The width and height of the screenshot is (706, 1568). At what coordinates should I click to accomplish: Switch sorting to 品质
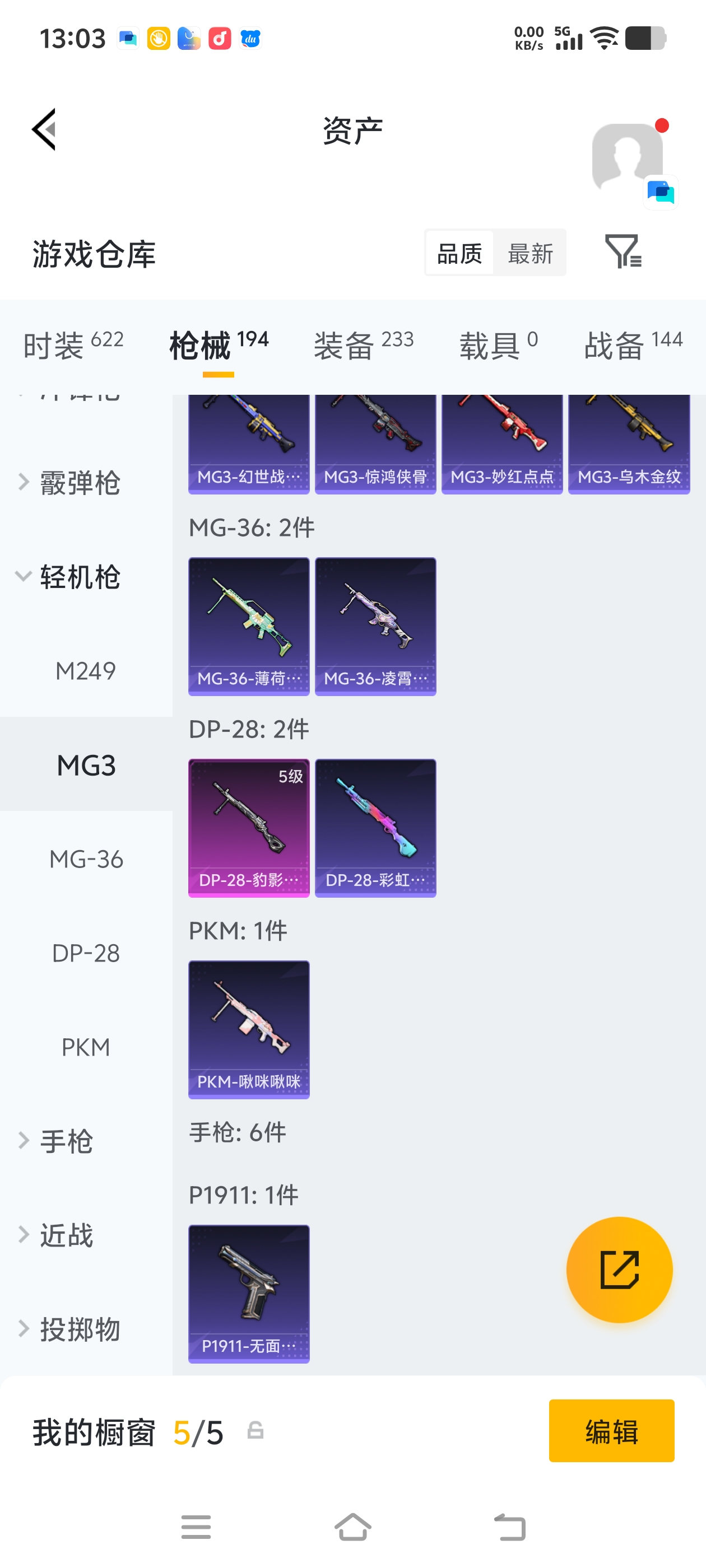tap(461, 253)
